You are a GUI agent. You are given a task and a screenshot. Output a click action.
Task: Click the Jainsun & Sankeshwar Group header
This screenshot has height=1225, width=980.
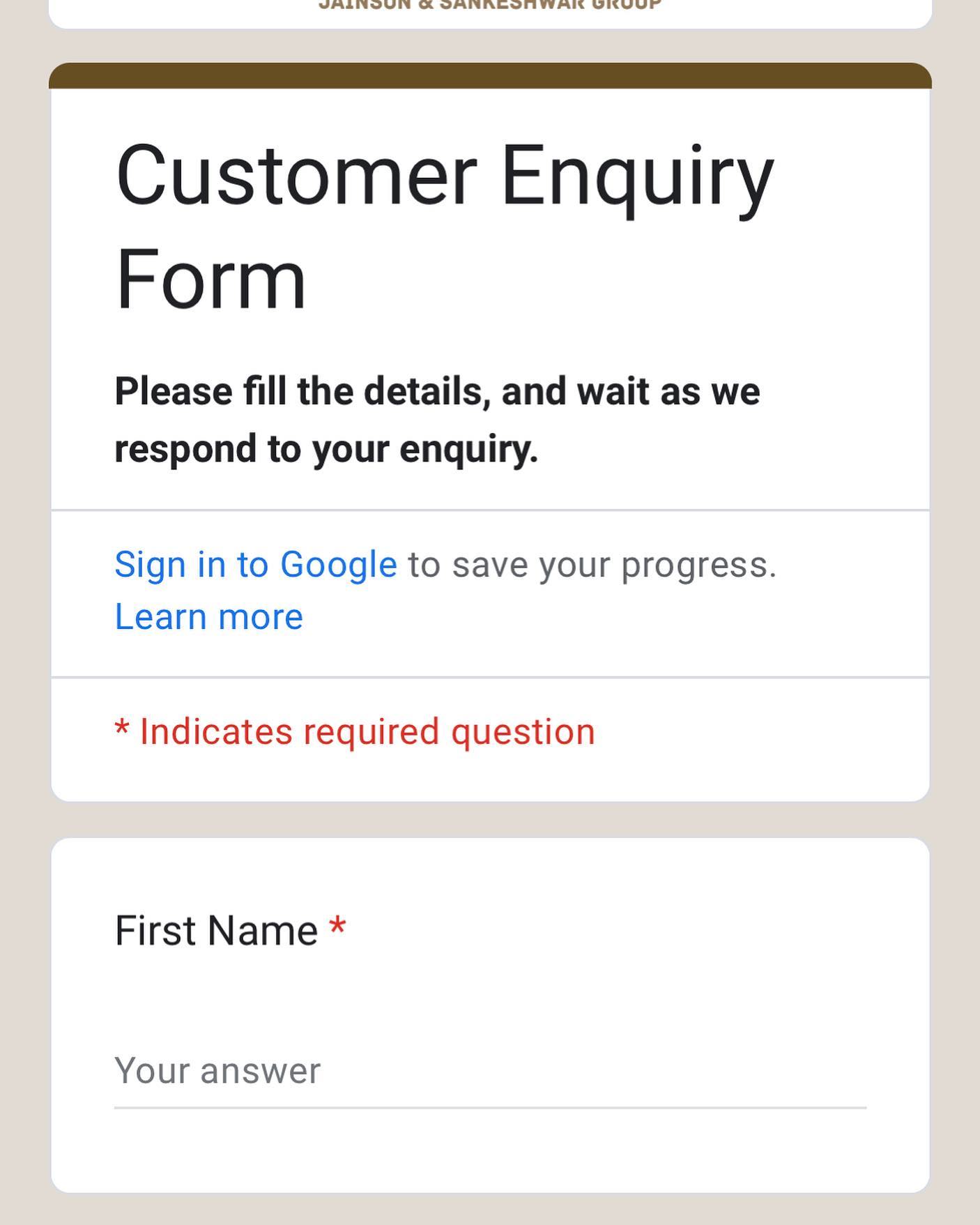490,6
